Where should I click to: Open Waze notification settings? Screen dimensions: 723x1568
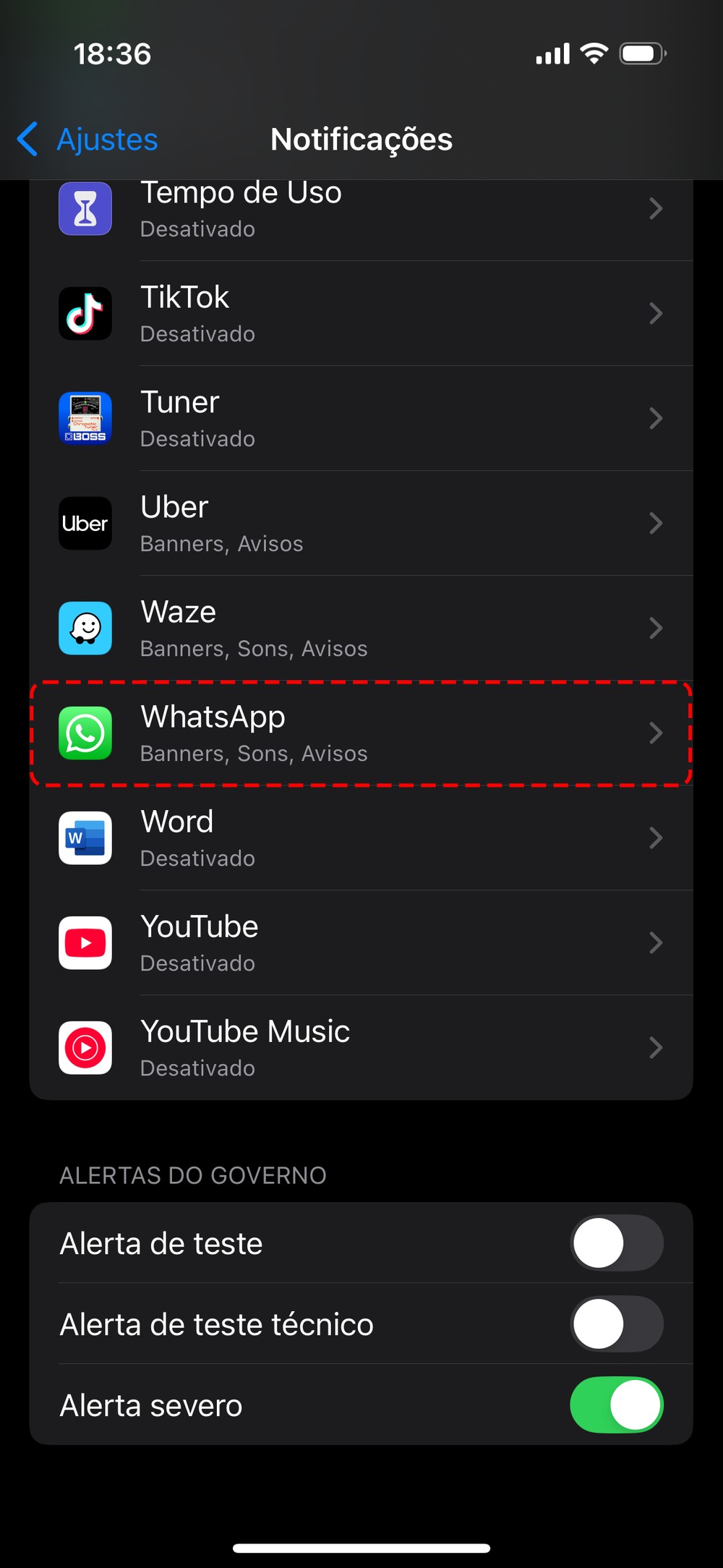click(x=361, y=629)
